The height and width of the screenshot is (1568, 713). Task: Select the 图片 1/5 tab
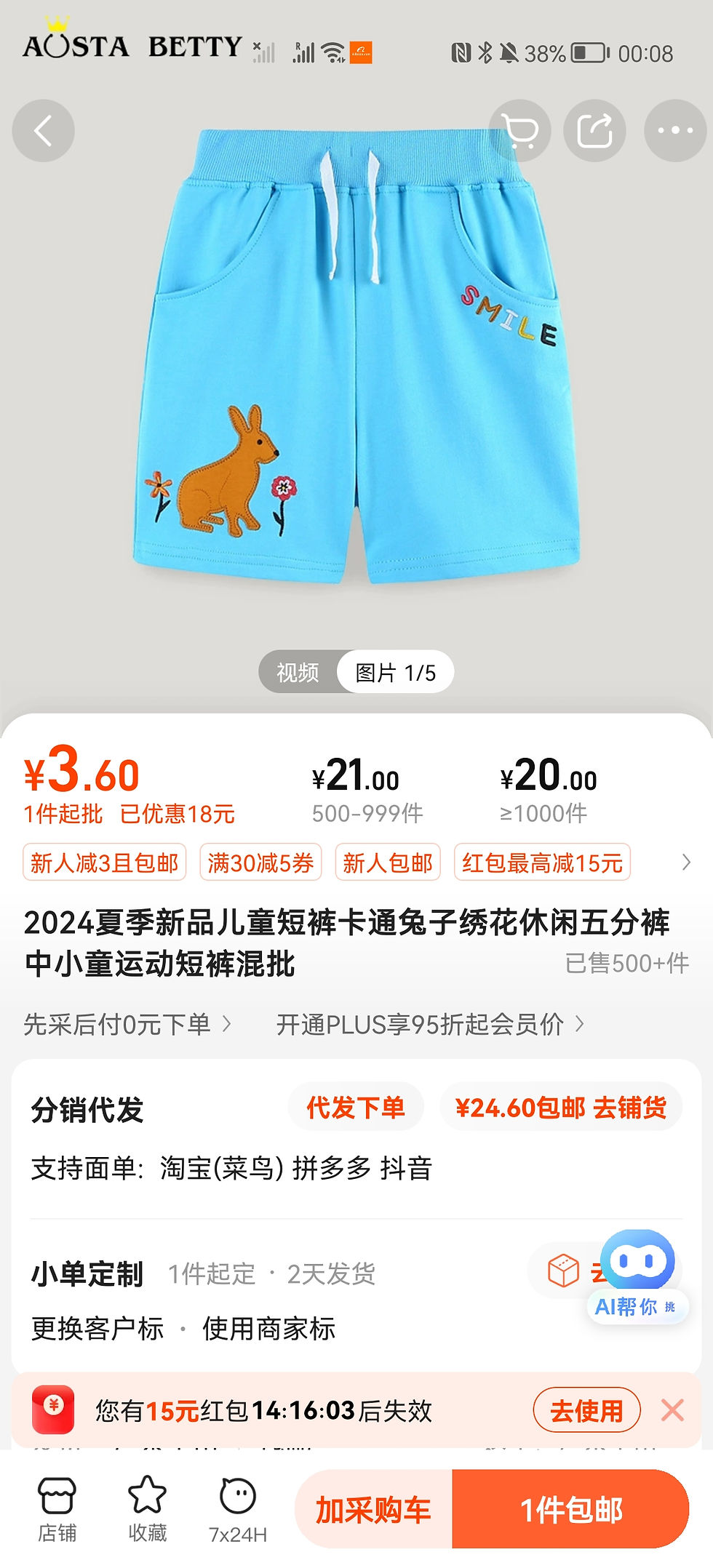click(395, 672)
